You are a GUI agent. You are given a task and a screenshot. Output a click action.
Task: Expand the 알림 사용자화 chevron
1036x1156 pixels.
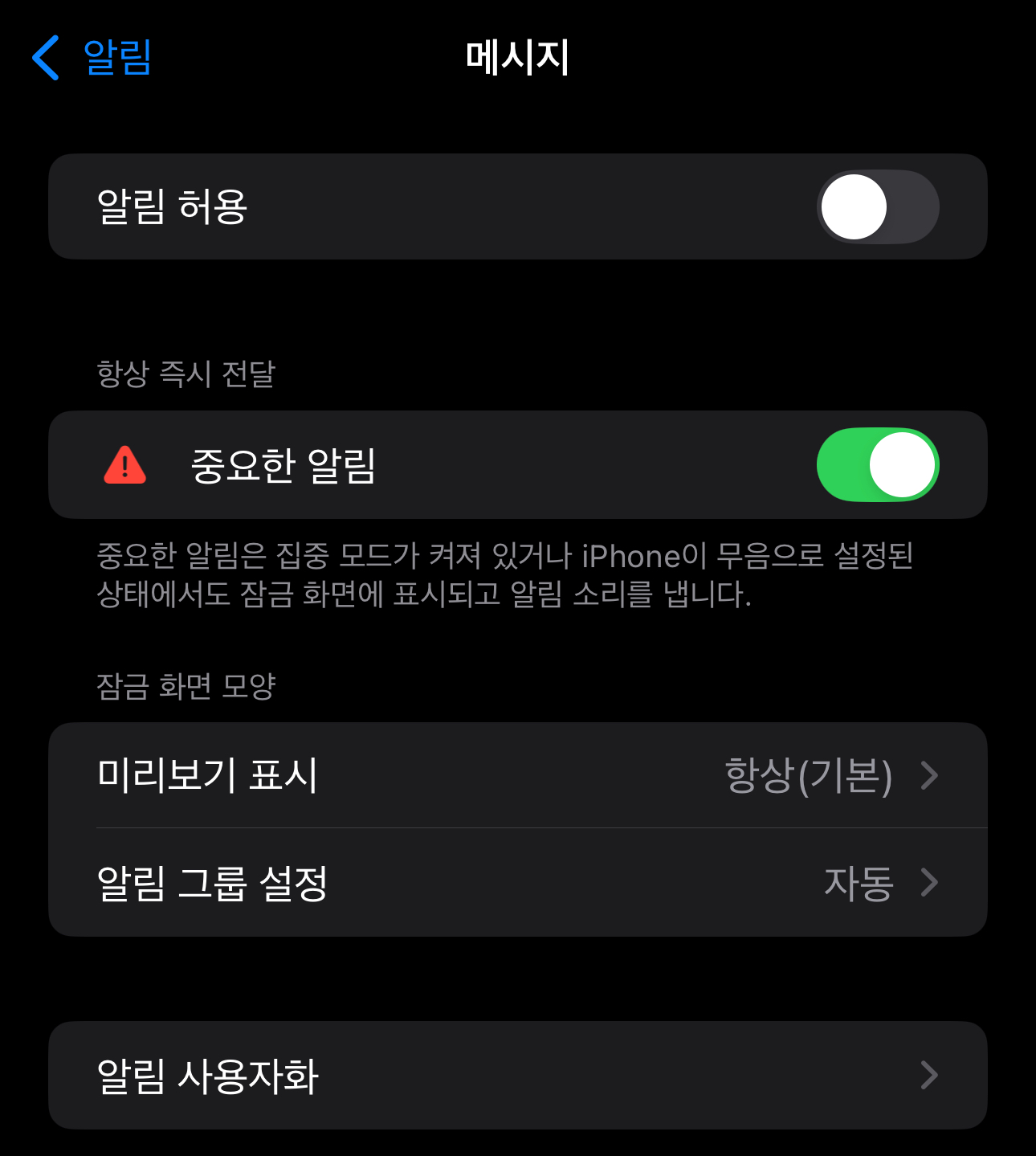tap(930, 1075)
